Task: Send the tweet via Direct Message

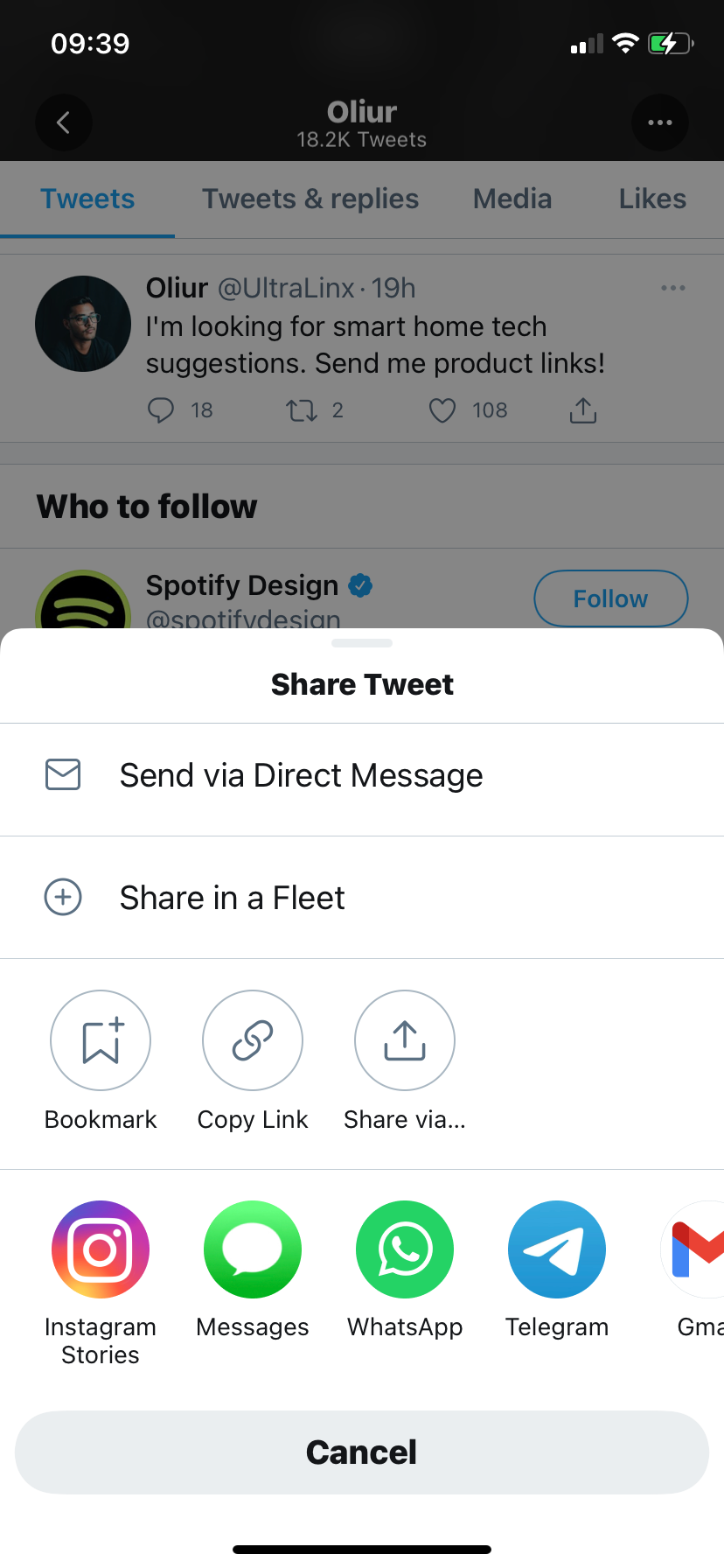Action: [301, 776]
